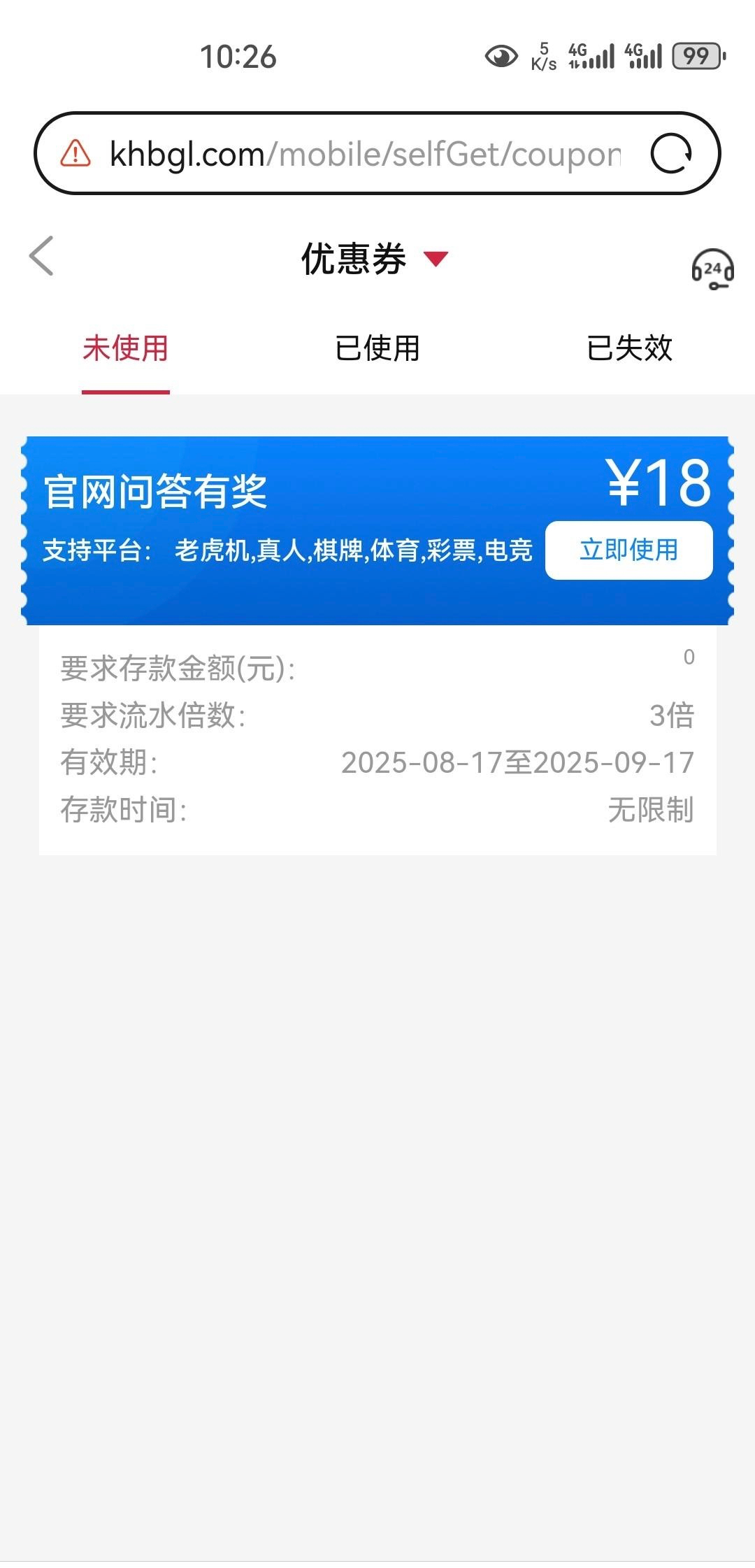Go back using the left arrow
755x1568 pixels.
[x=42, y=256]
